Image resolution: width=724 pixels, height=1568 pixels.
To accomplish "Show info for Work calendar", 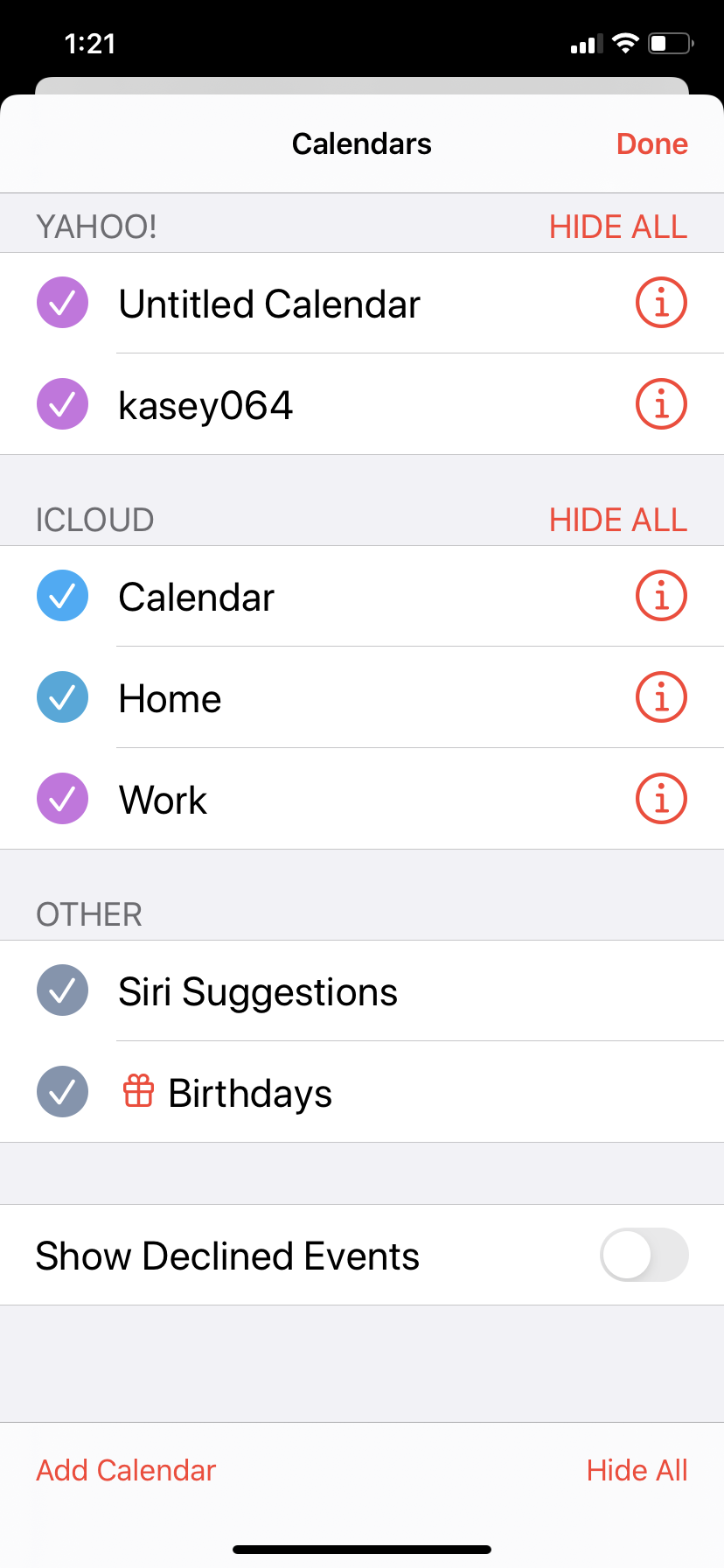I will (x=661, y=799).
